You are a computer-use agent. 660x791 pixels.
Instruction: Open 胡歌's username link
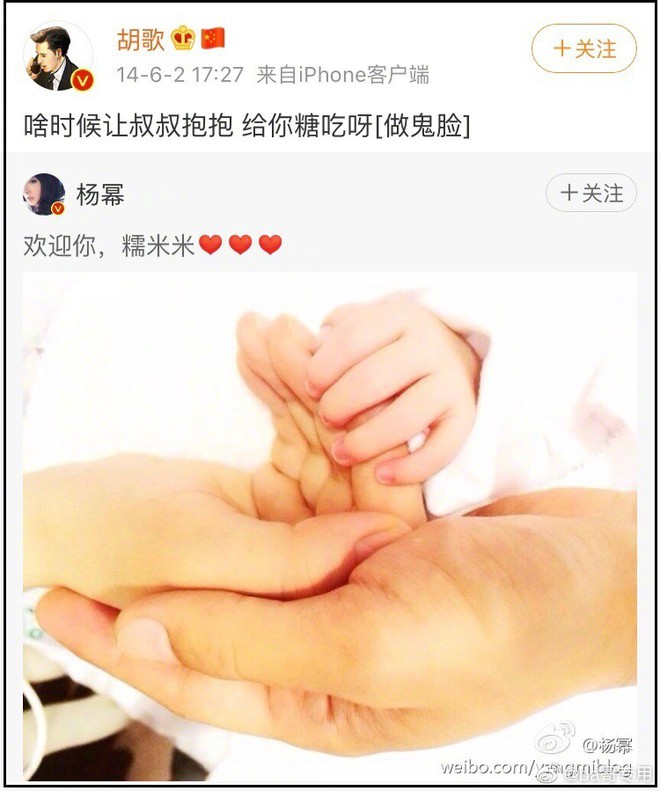coord(140,39)
